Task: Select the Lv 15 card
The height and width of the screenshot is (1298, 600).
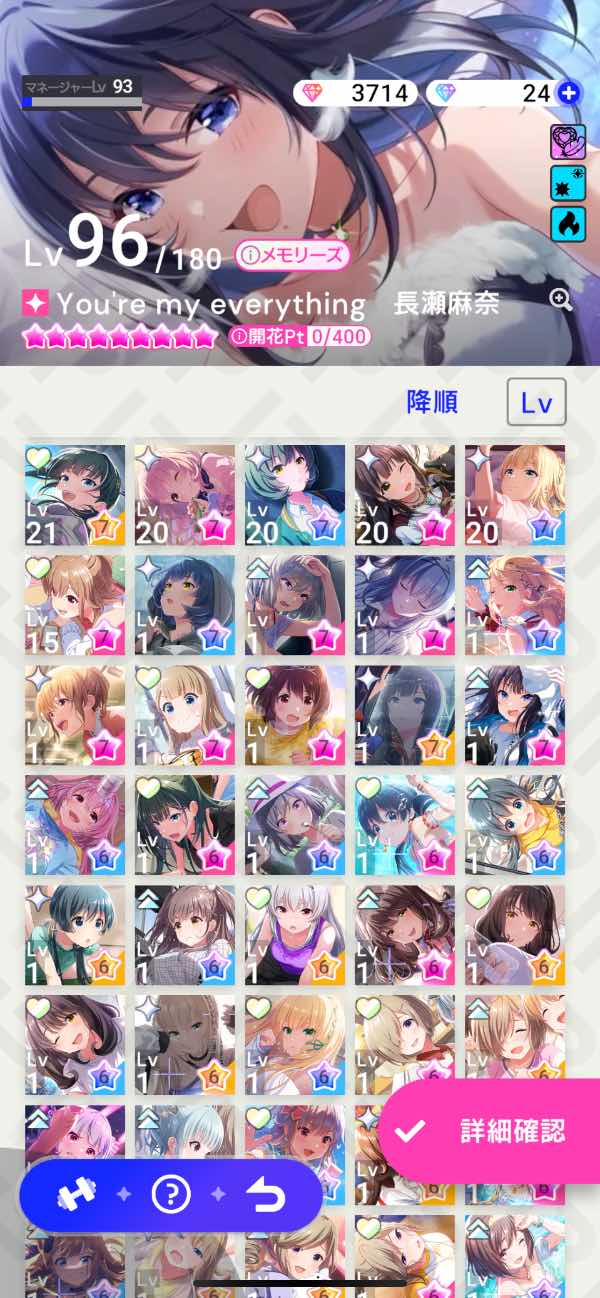Action: (x=75, y=605)
